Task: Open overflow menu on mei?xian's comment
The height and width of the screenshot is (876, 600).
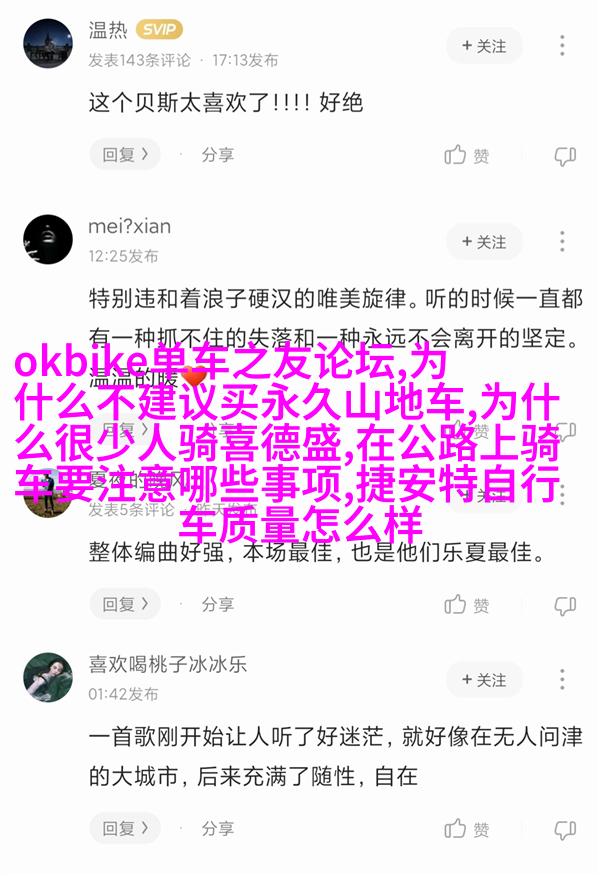Action: [563, 242]
